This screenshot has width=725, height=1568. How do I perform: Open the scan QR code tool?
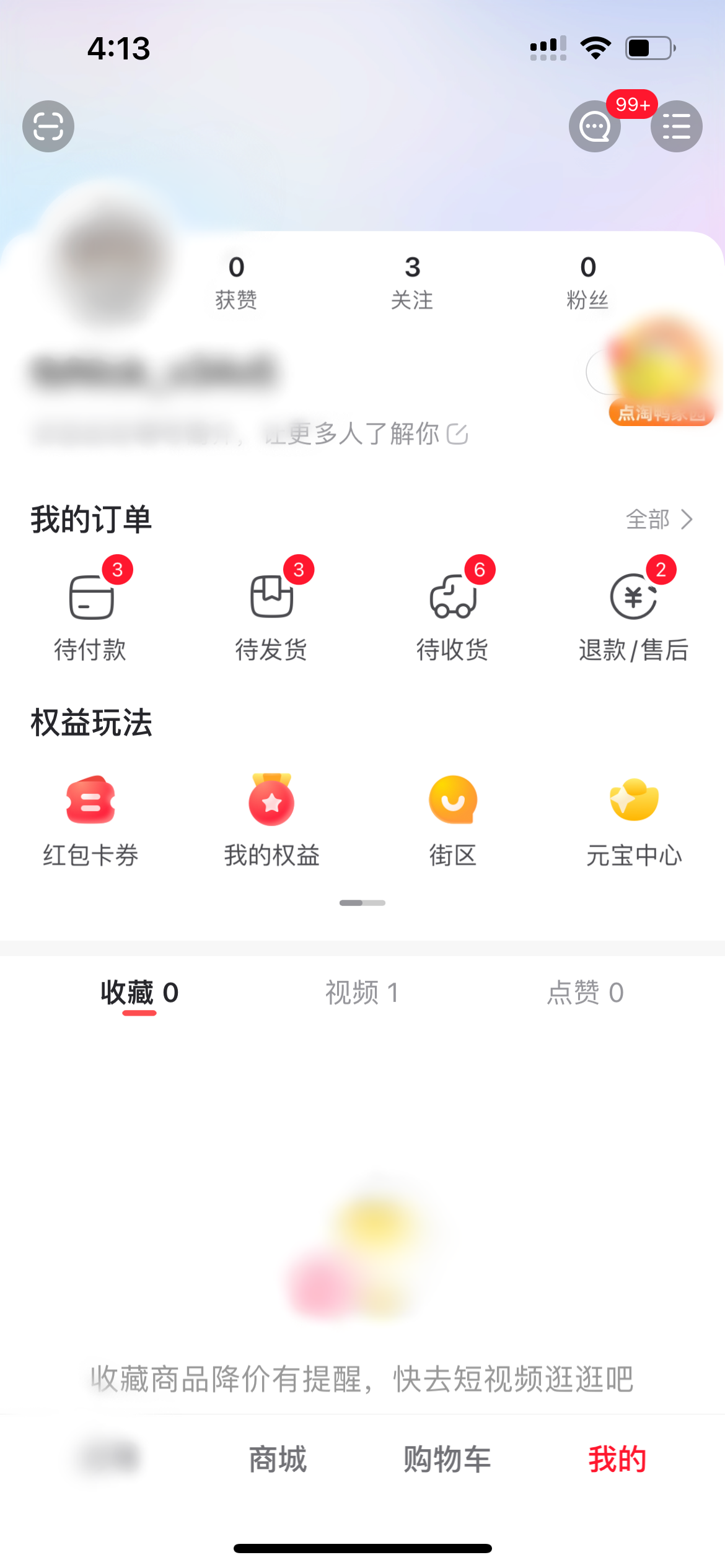tap(48, 126)
